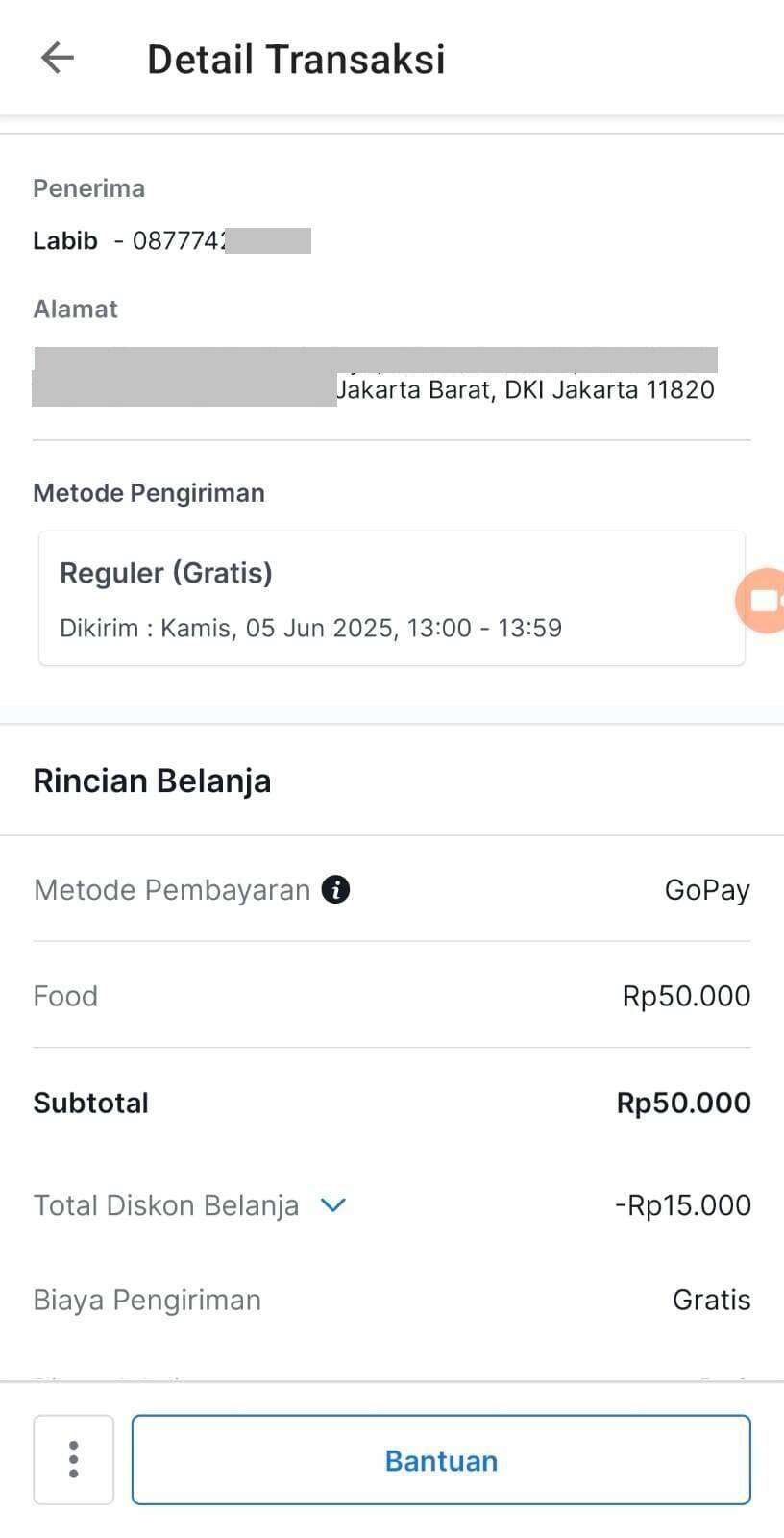The width and height of the screenshot is (784, 1538).
Task: Show info about Metode Pembayaran
Action: pyautogui.click(x=335, y=890)
